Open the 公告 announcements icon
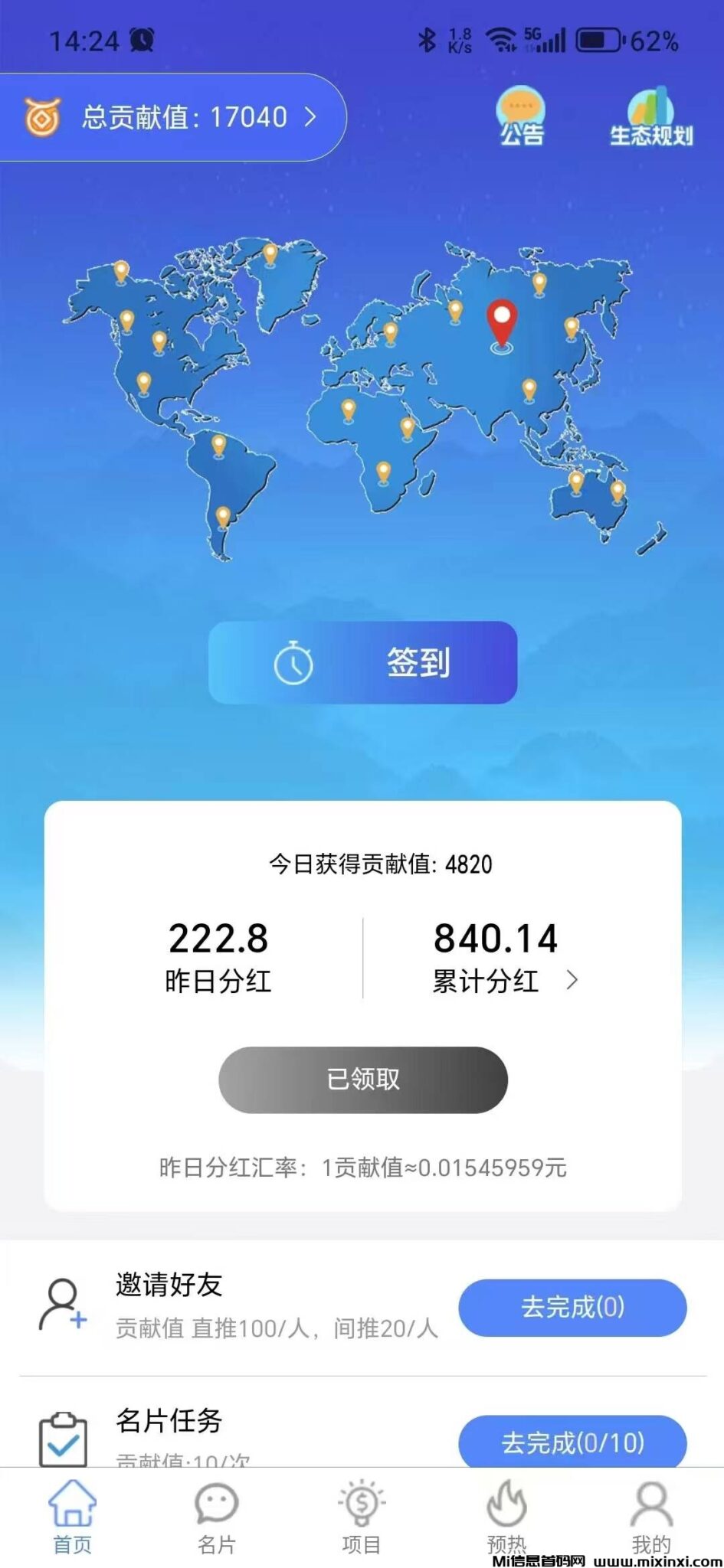 (521, 117)
